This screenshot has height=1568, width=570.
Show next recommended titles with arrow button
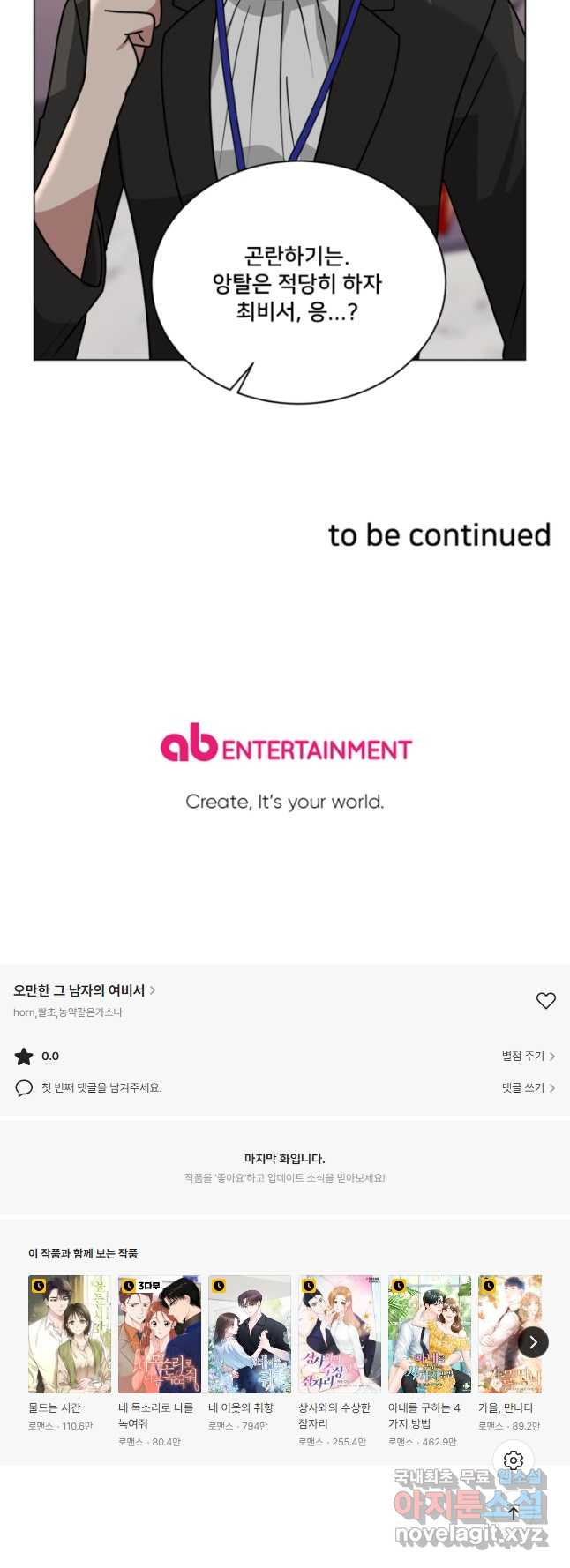pos(533,1342)
